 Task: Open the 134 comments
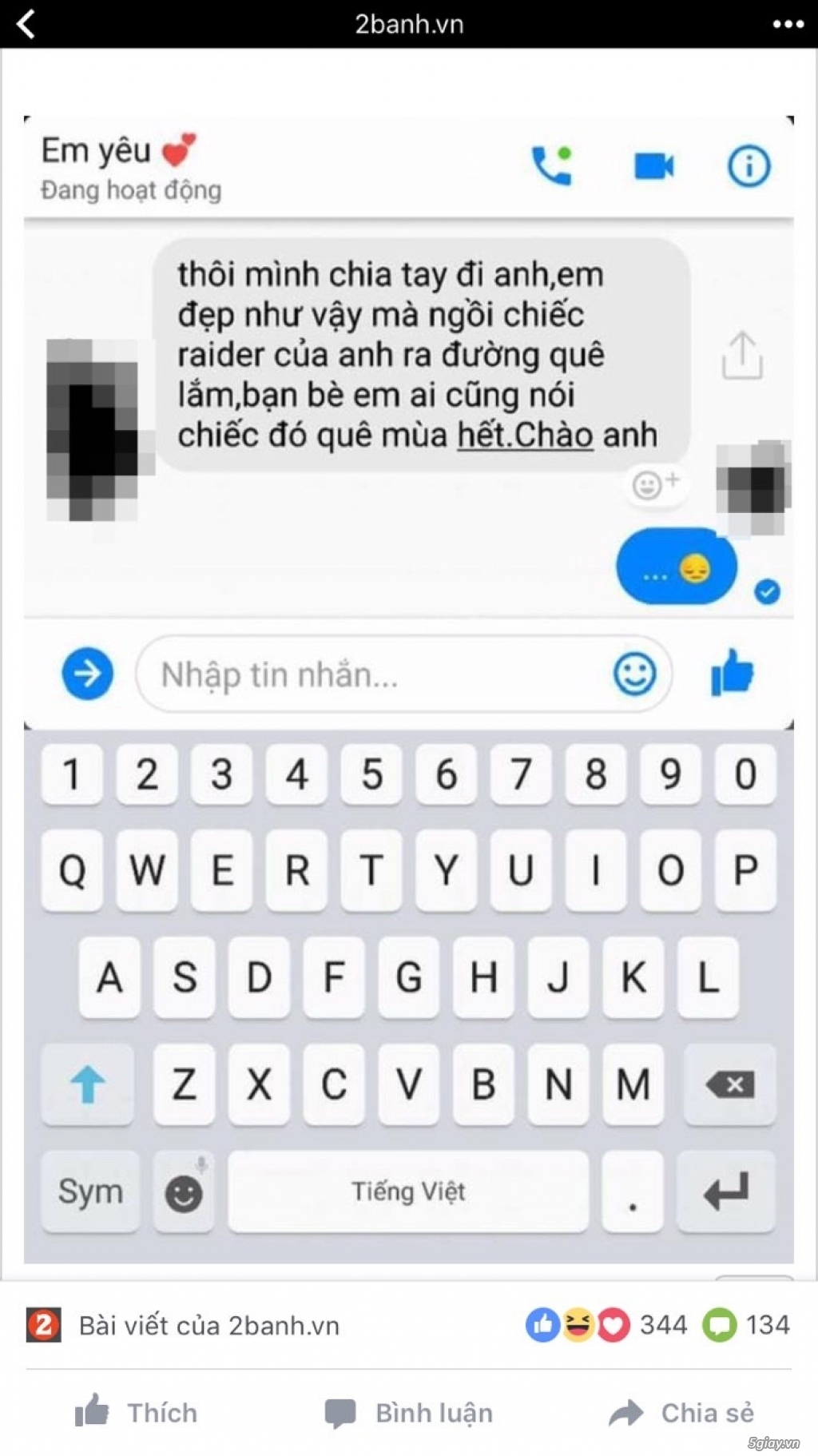click(x=747, y=1325)
